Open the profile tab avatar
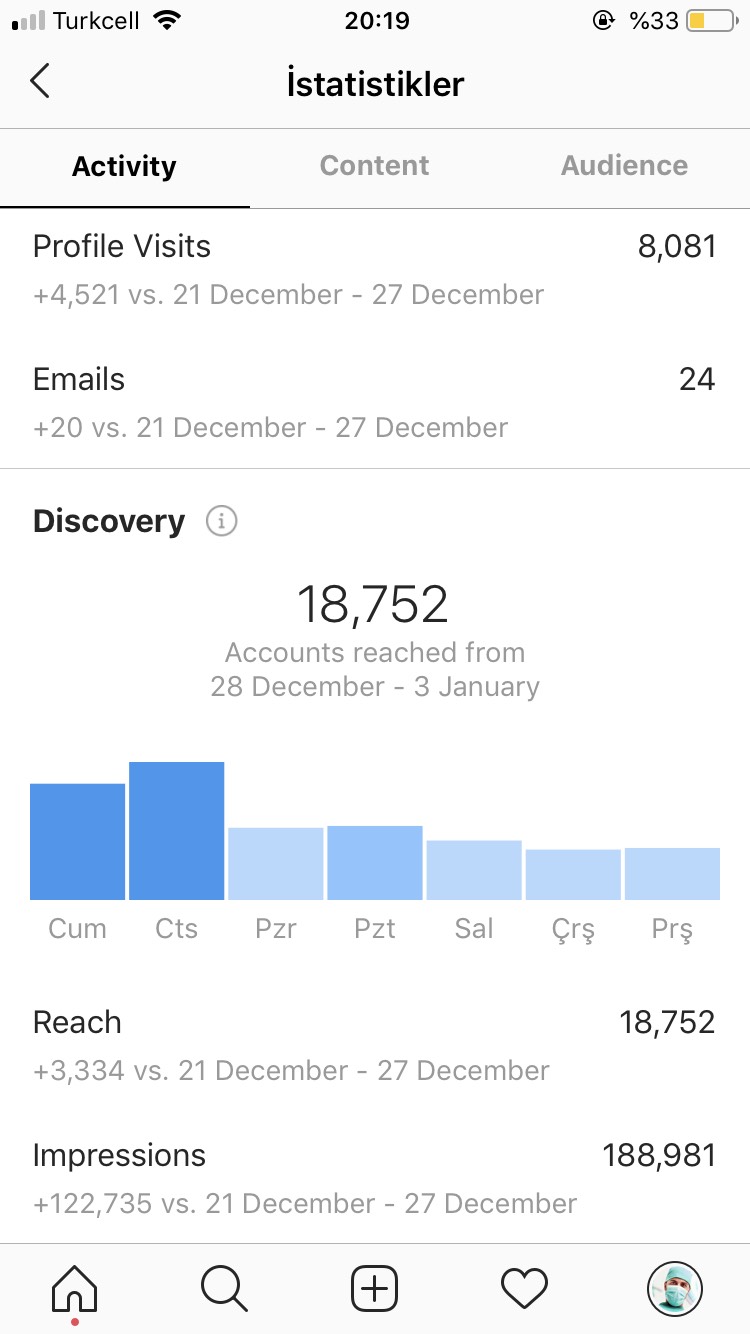The image size is (750, 1334). point(675,1288)
